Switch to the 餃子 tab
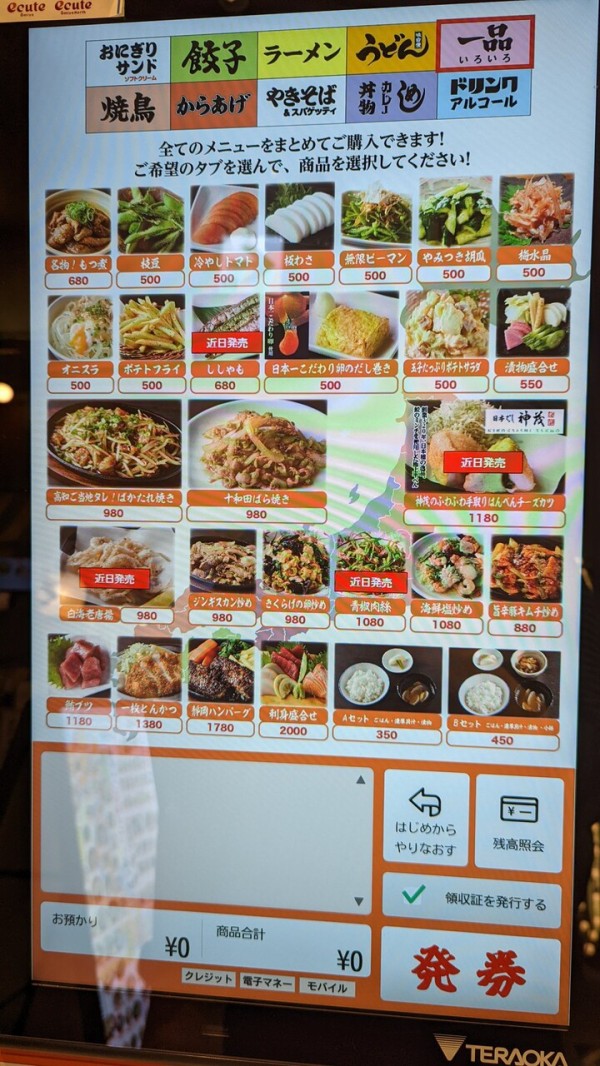Viewport: 600px width, 1066px height. point(213,58)
